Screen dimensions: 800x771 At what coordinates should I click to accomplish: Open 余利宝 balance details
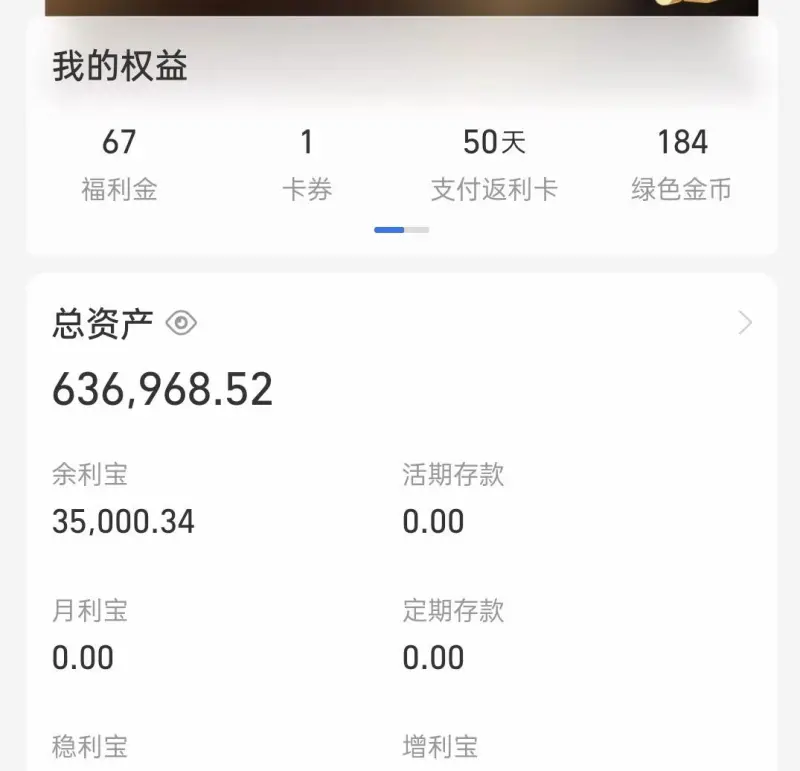[123, 498]
